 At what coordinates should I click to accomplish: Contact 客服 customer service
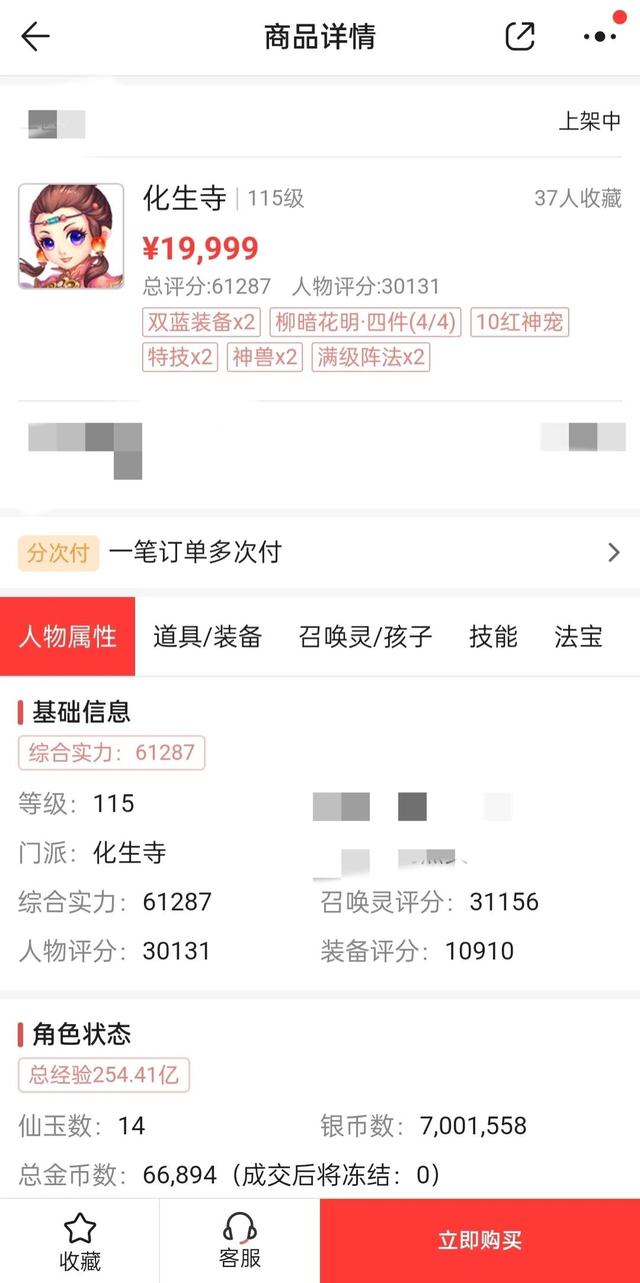(x=239, y=1241)
